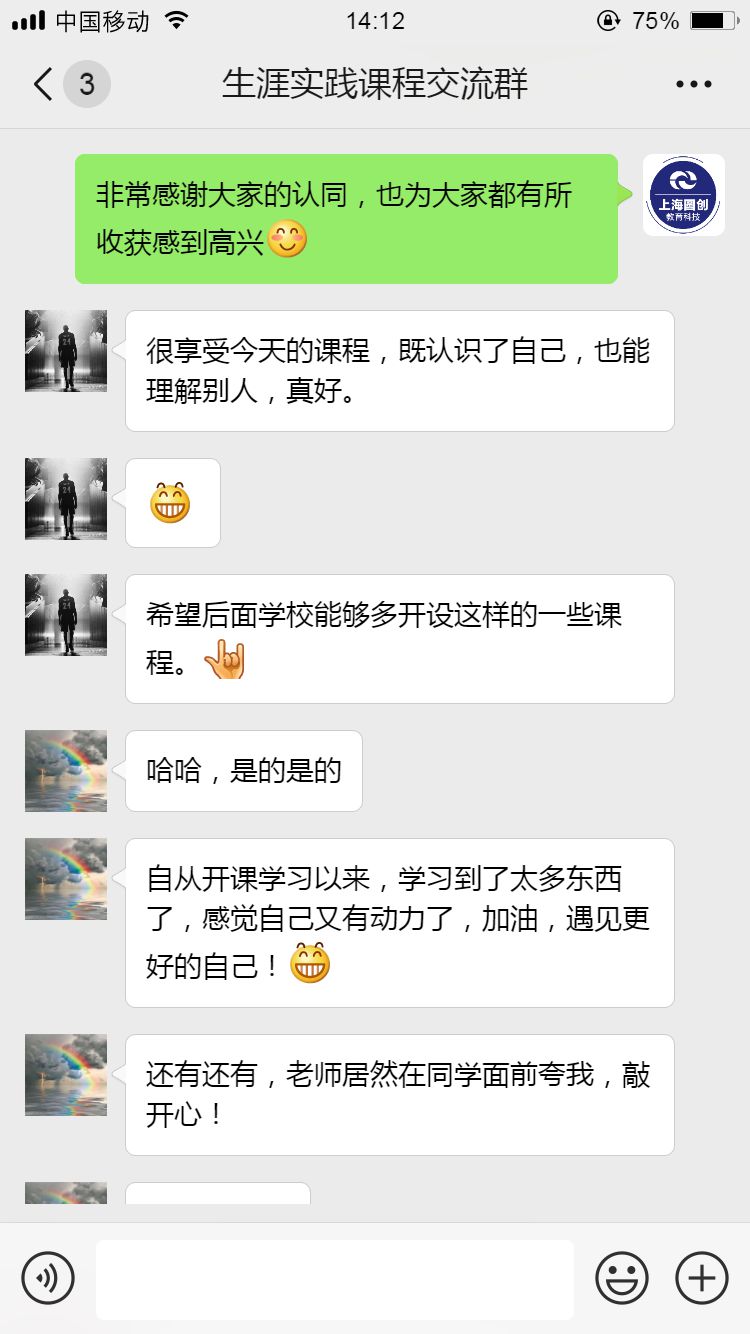Open the plus attachment menu
Screen dimensions: 750x1334
pos(702,1278)
